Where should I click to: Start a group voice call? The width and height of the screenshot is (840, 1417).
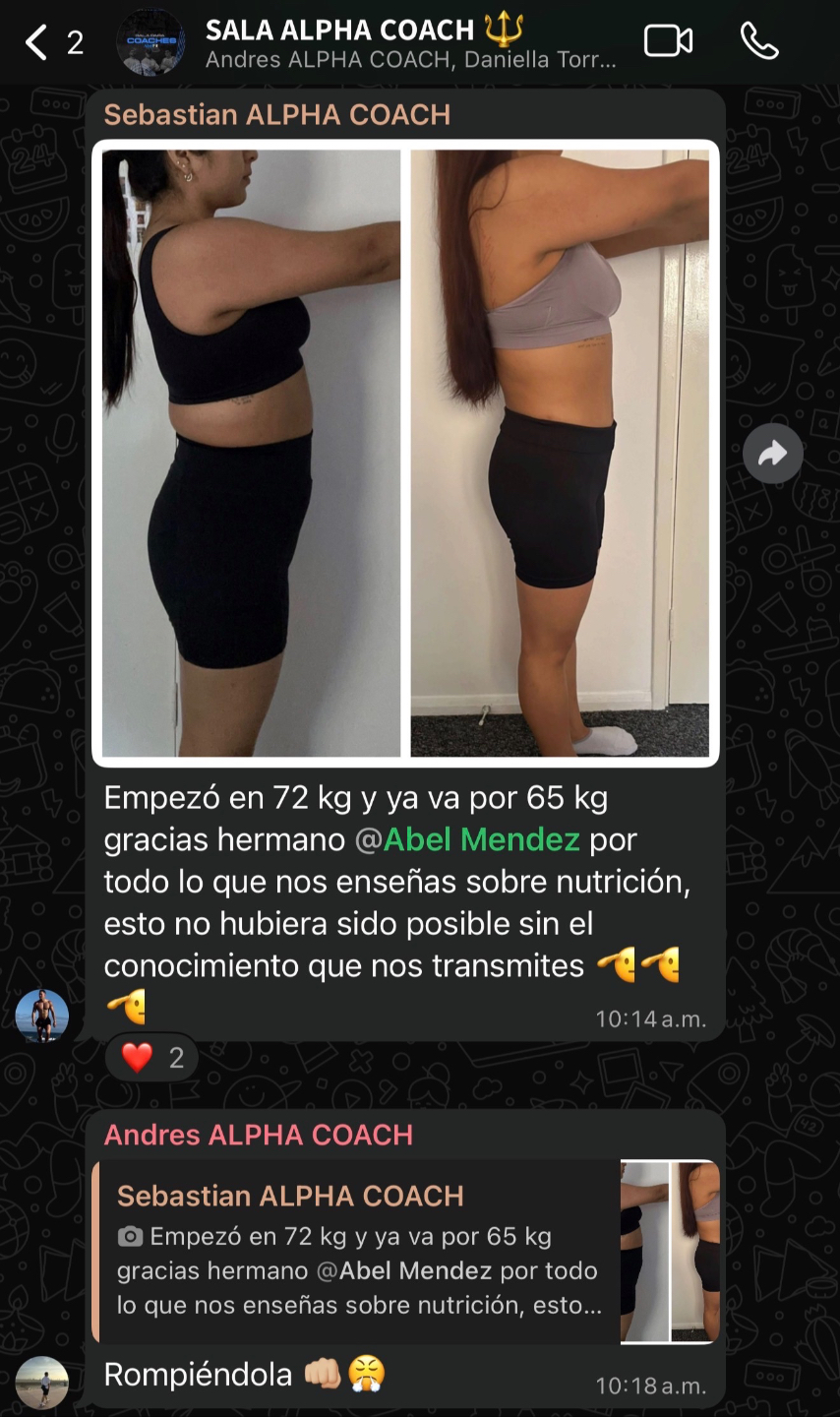759,41
